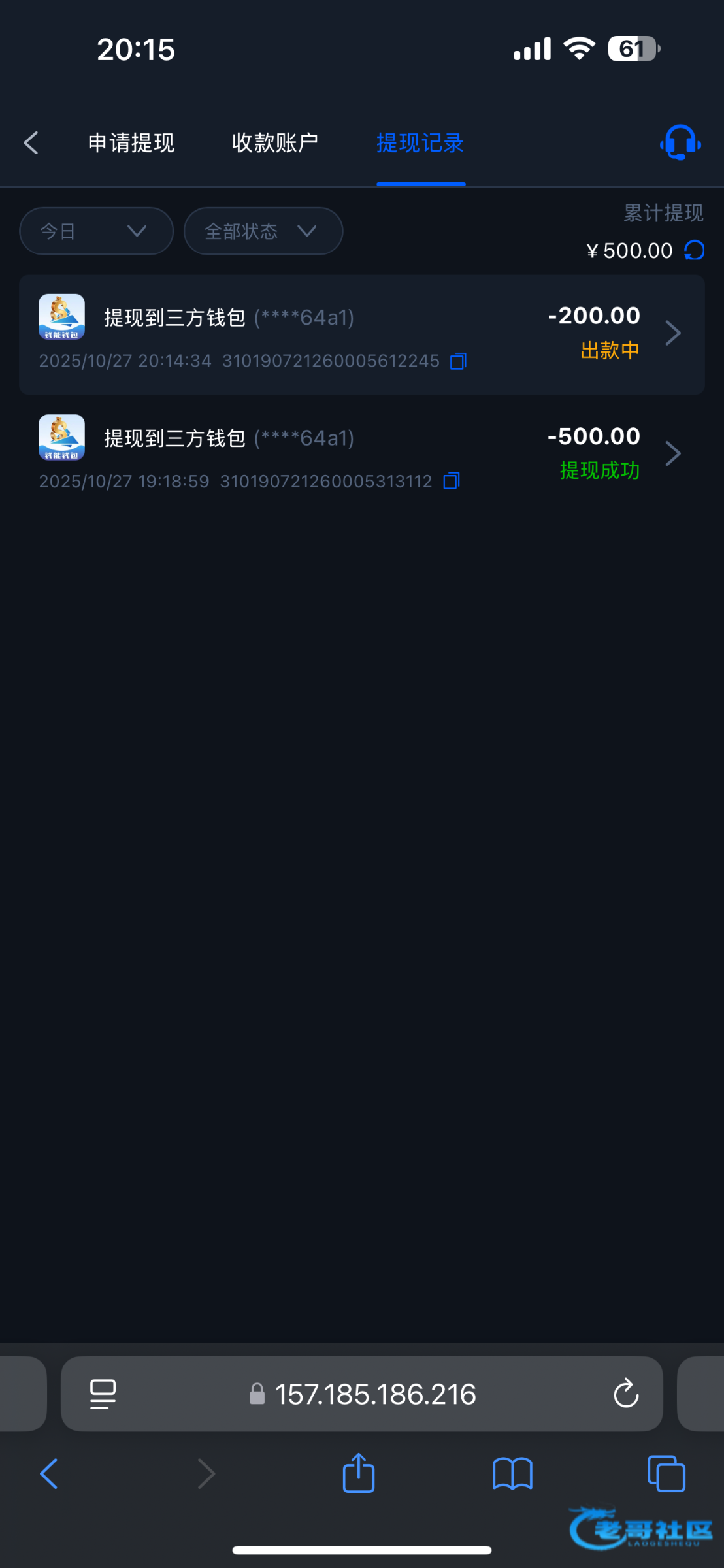
Task: Select the 提现记录 tab
Action: 420,142
